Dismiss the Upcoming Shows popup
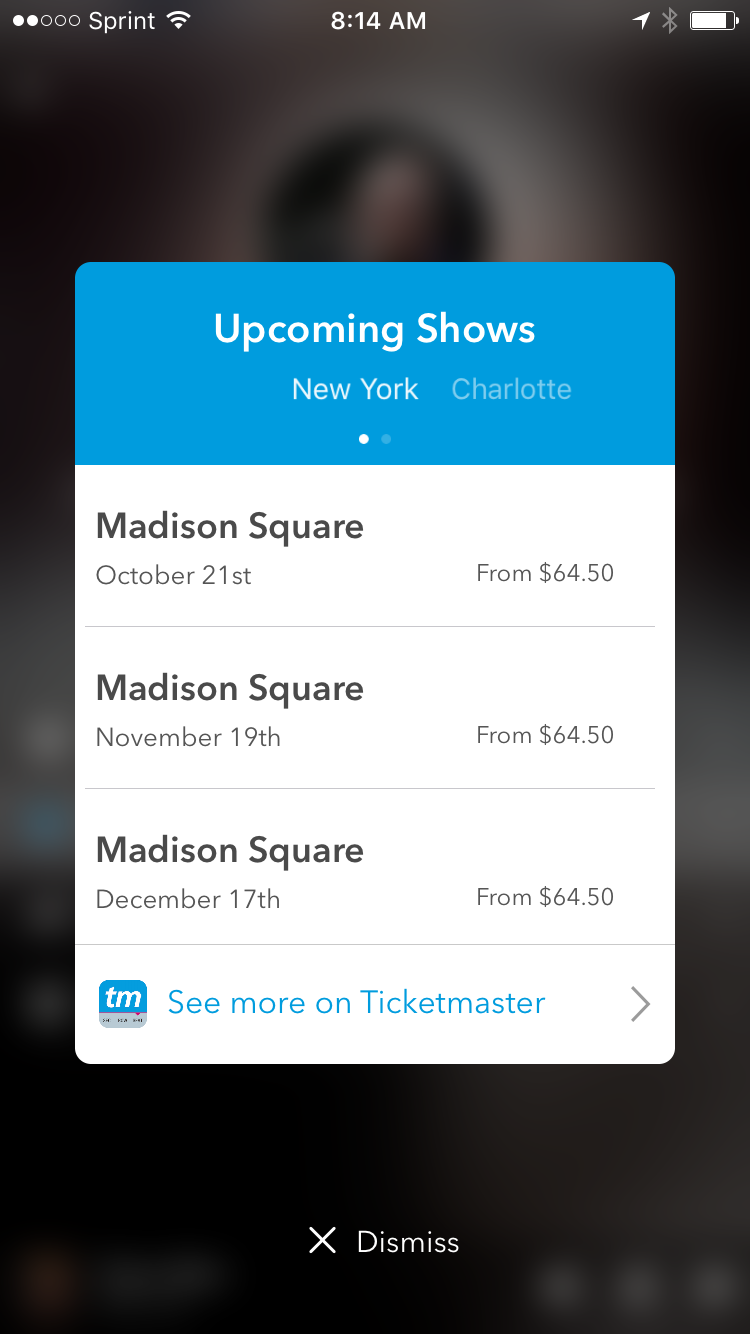The height and width of the screenshot is (1334, 750). (x=384, y=1242)
